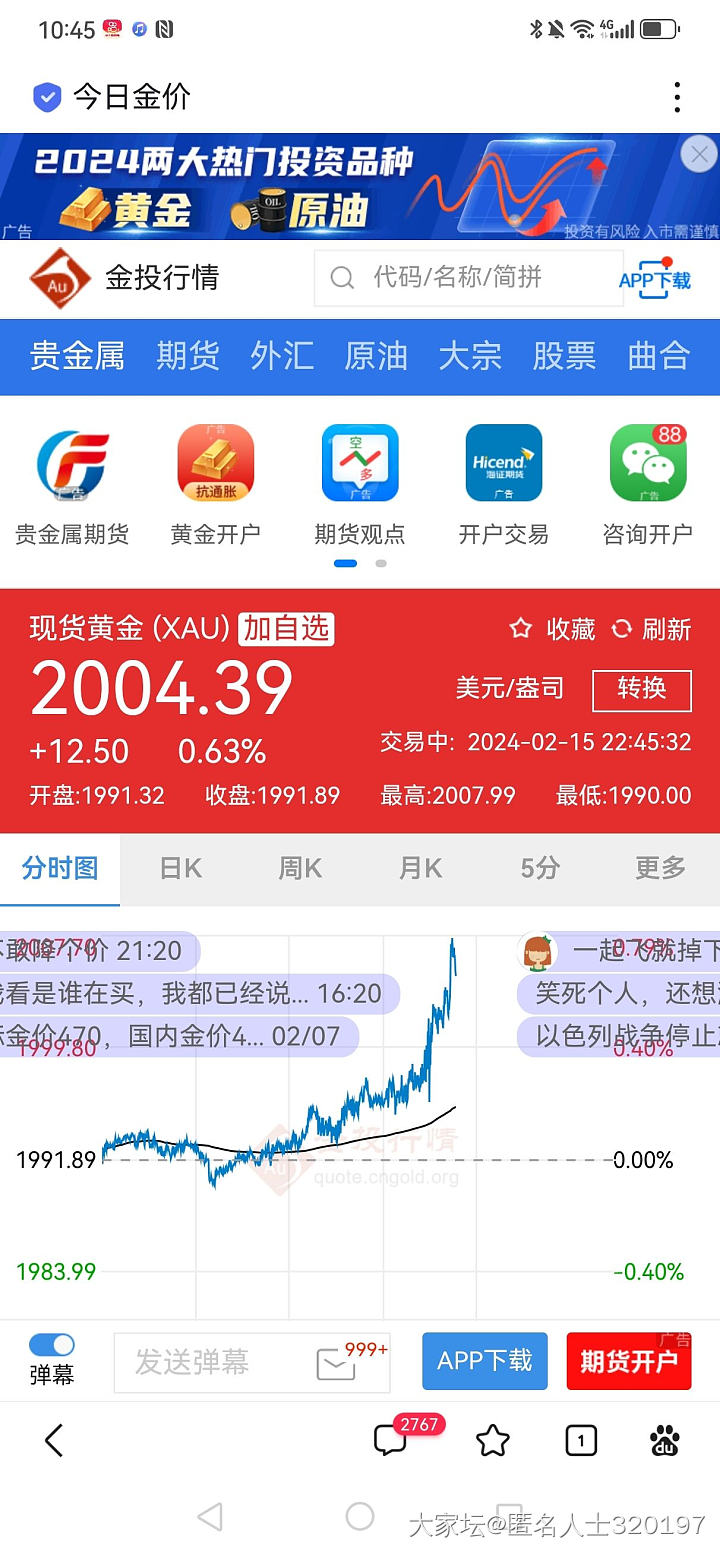Open the 期货观点 shortcut
720x1554 pixels.
point(360,485)
